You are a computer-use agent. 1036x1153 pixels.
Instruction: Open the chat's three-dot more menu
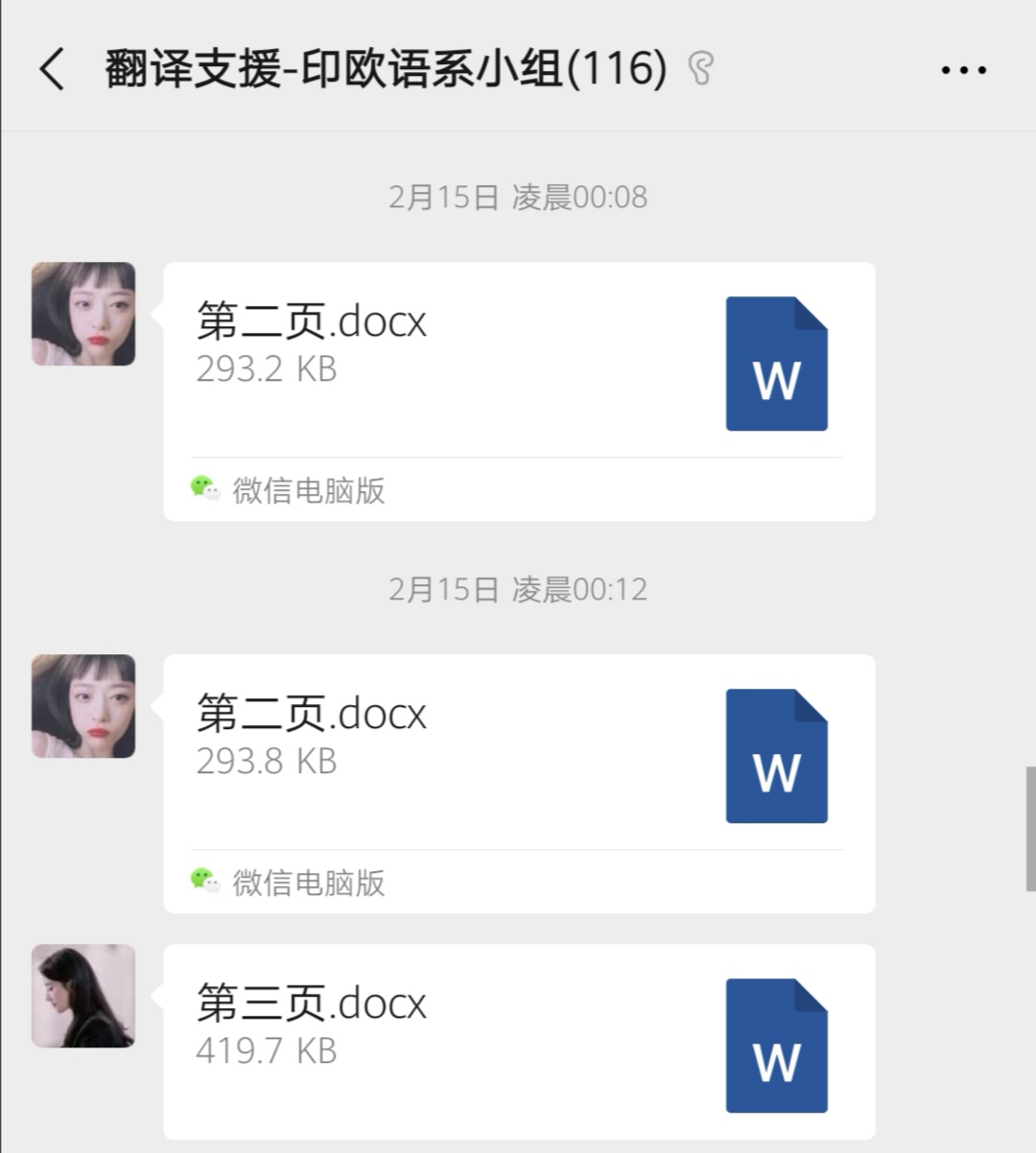(x=963, y=70)
